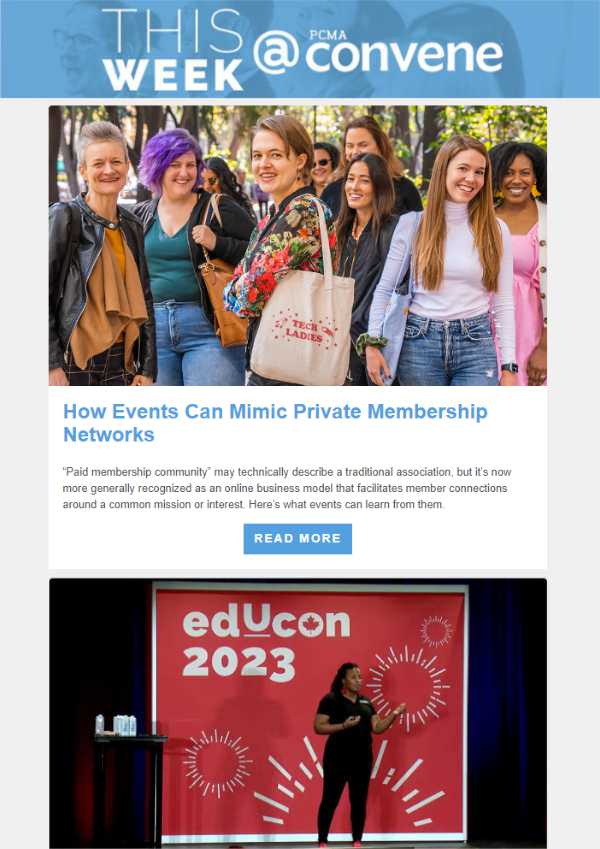Open the Tech Ladies group photo article image
The height and width of the screenshot is (849, 600).
(x=298, y=245)
